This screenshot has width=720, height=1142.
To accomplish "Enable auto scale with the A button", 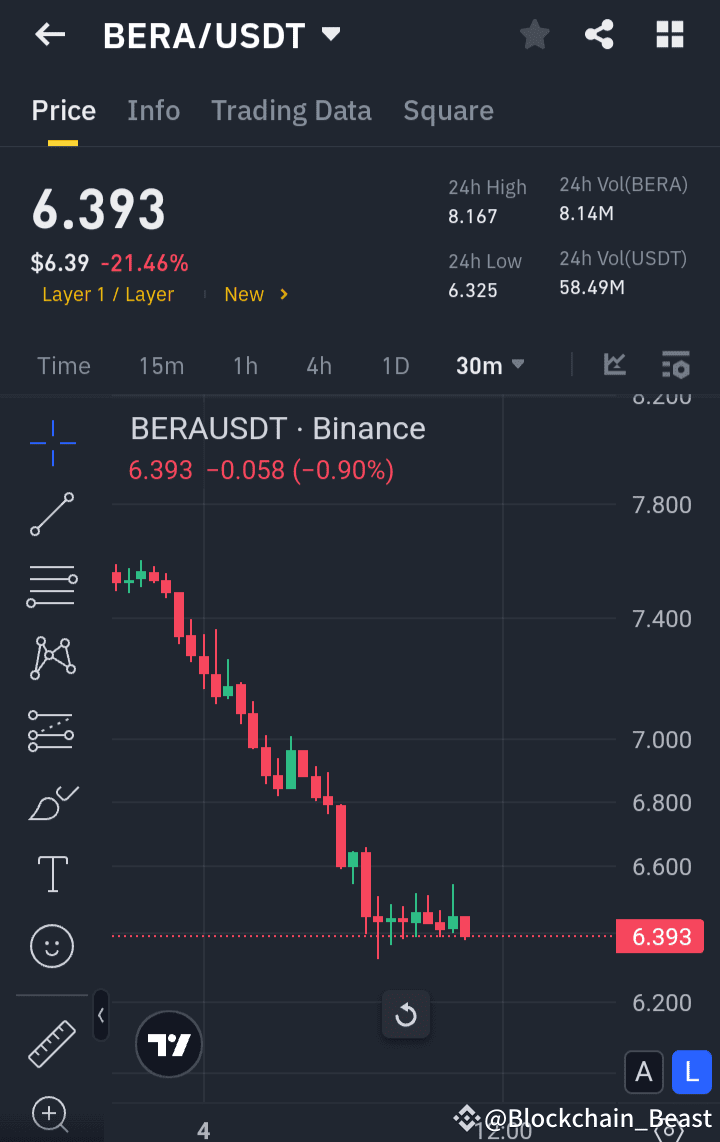I will click(x=644, y=1072).
